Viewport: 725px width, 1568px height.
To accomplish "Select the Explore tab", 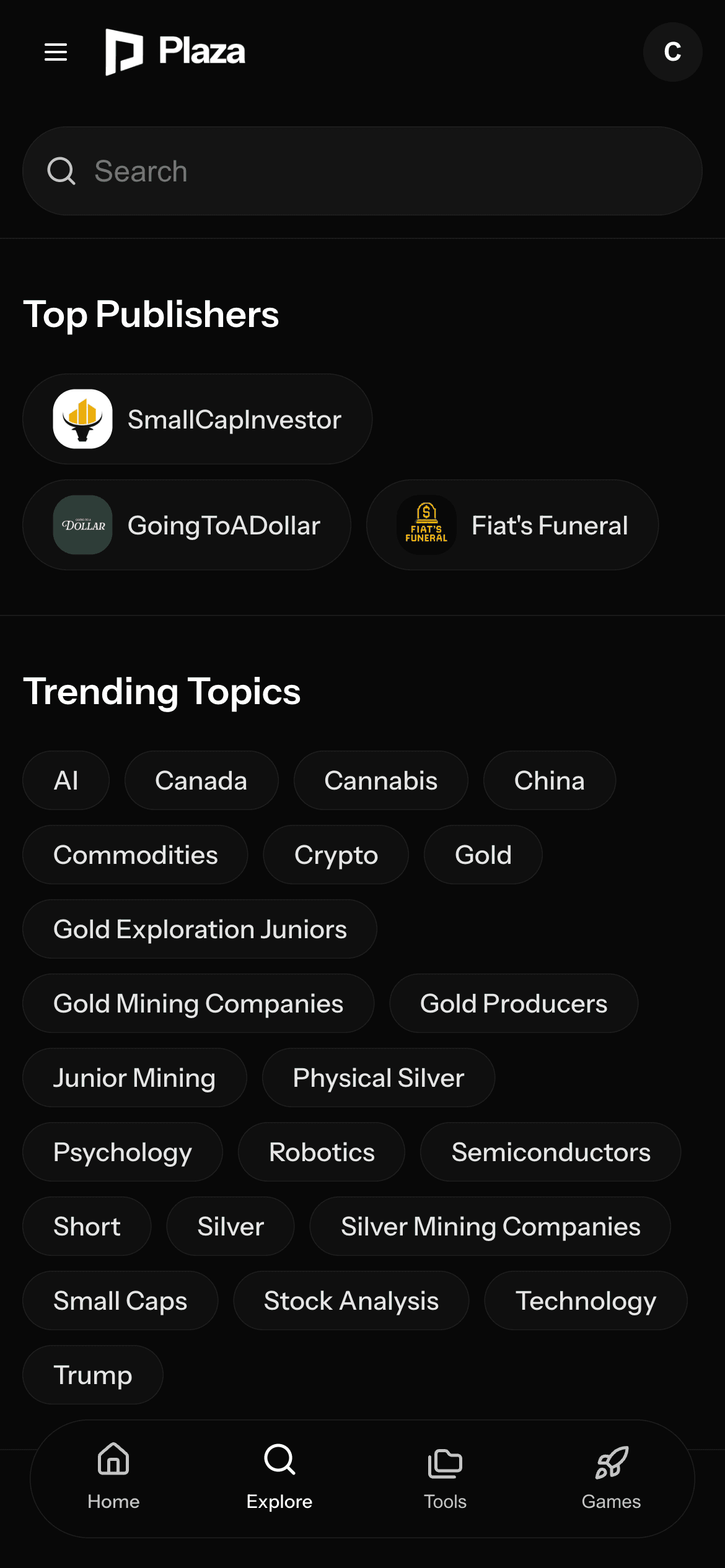I will (279, 1478).
